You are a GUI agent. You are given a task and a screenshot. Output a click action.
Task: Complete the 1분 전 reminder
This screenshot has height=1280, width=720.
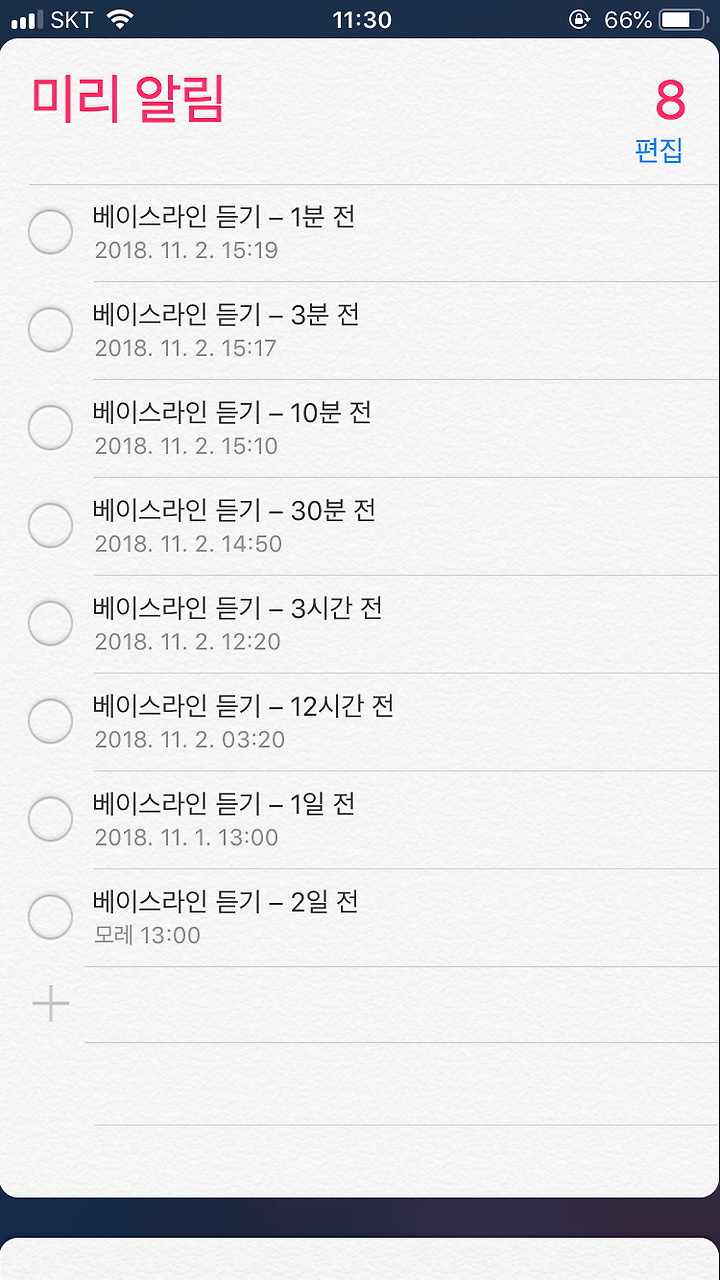click(x=50, y=232)
